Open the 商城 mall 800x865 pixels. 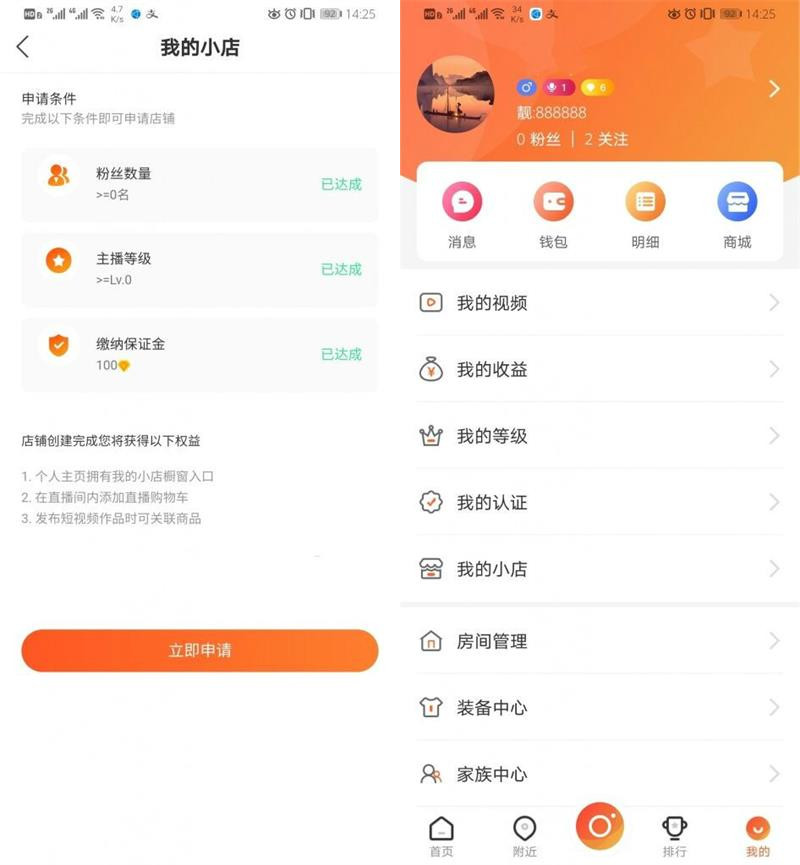click(x=737, y=214)
